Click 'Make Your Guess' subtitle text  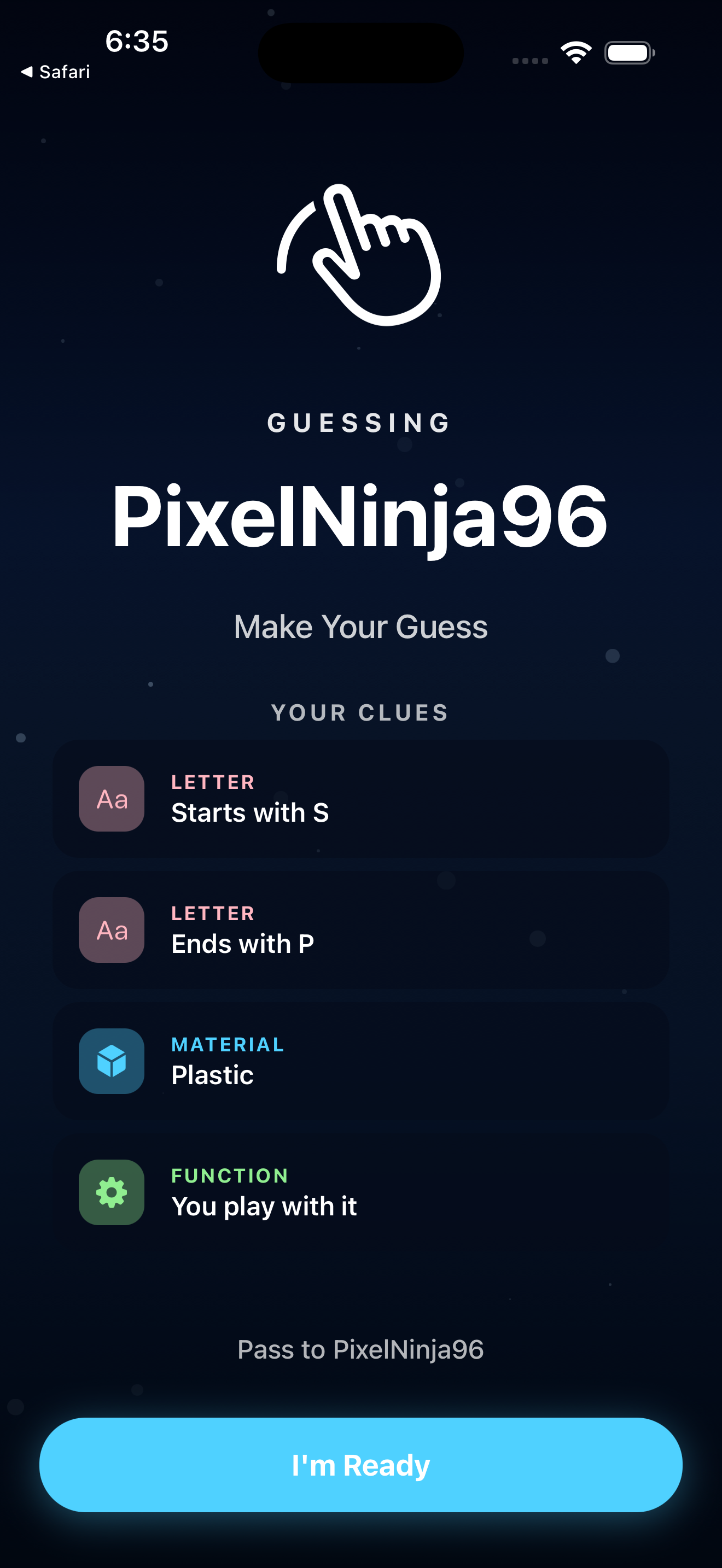coord(360,627)
